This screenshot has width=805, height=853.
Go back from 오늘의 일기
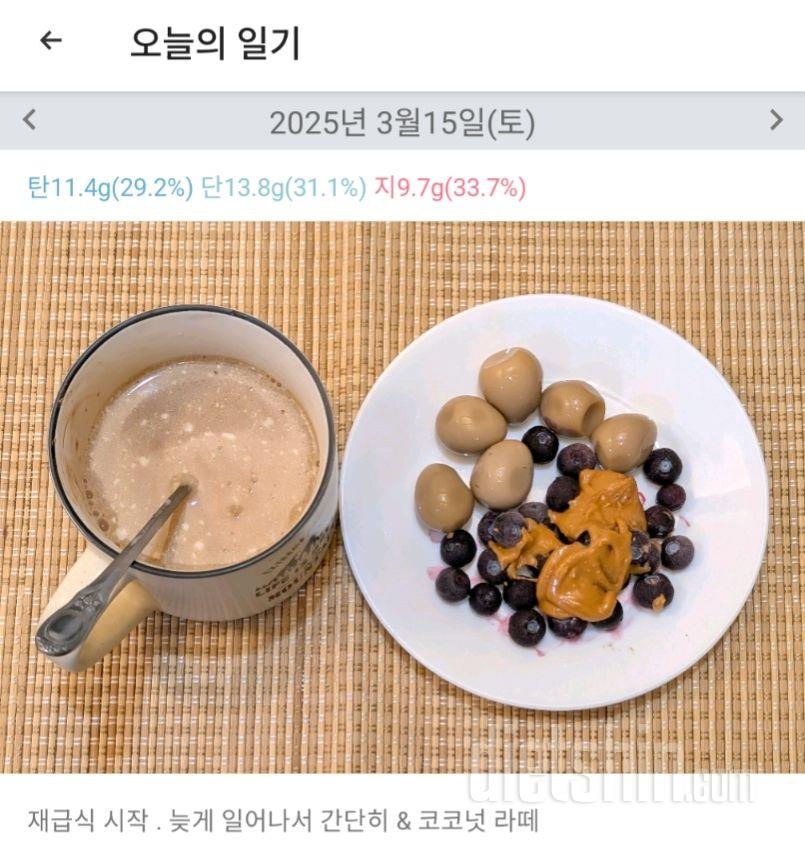point(50,41)
